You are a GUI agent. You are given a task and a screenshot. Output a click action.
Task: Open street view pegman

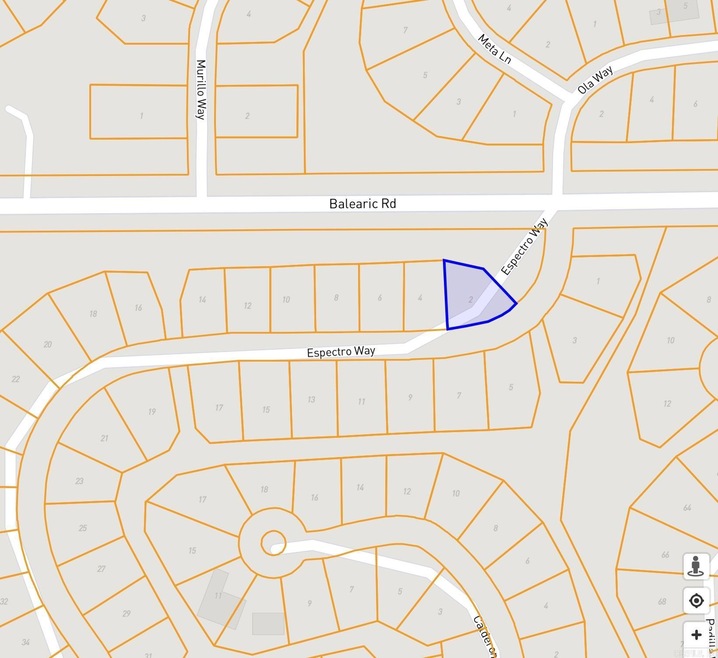click(697, 566)
